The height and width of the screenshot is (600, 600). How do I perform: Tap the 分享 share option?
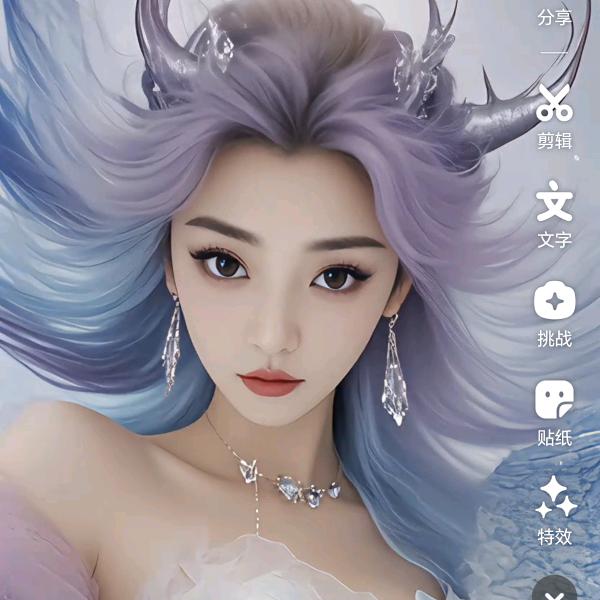pyautogui.click(x=554, y=16)
